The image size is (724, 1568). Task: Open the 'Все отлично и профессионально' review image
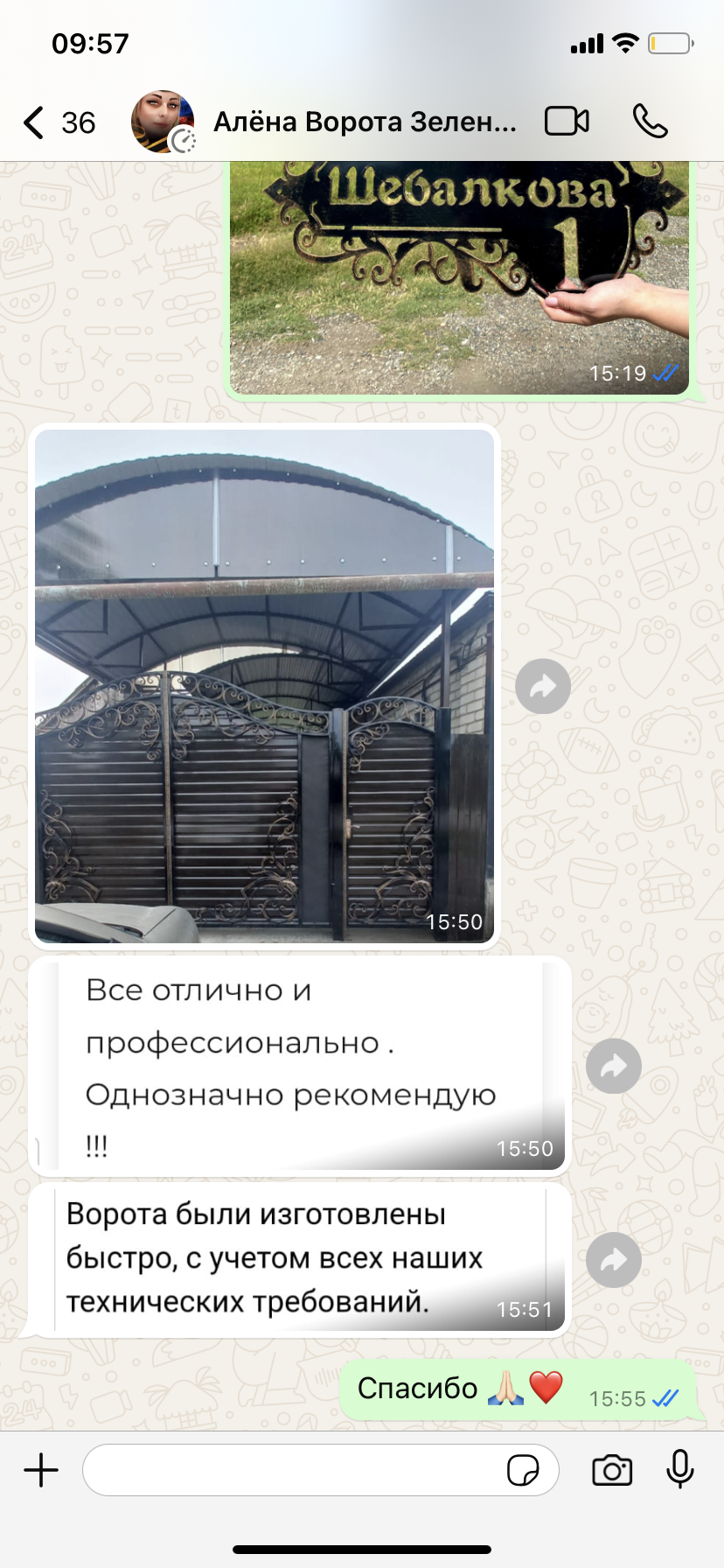click(x=299, y=1066)
